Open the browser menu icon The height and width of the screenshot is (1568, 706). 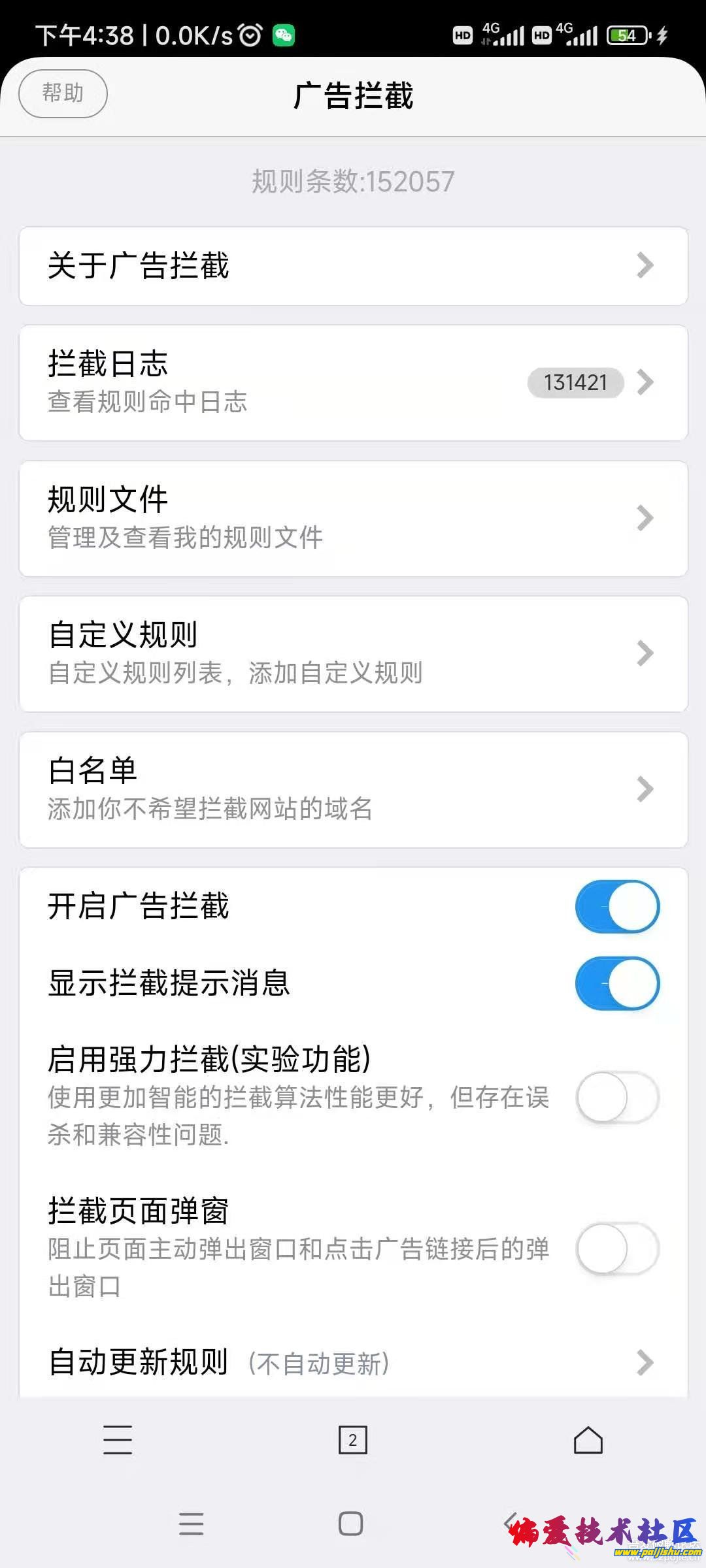(118, 1439)
